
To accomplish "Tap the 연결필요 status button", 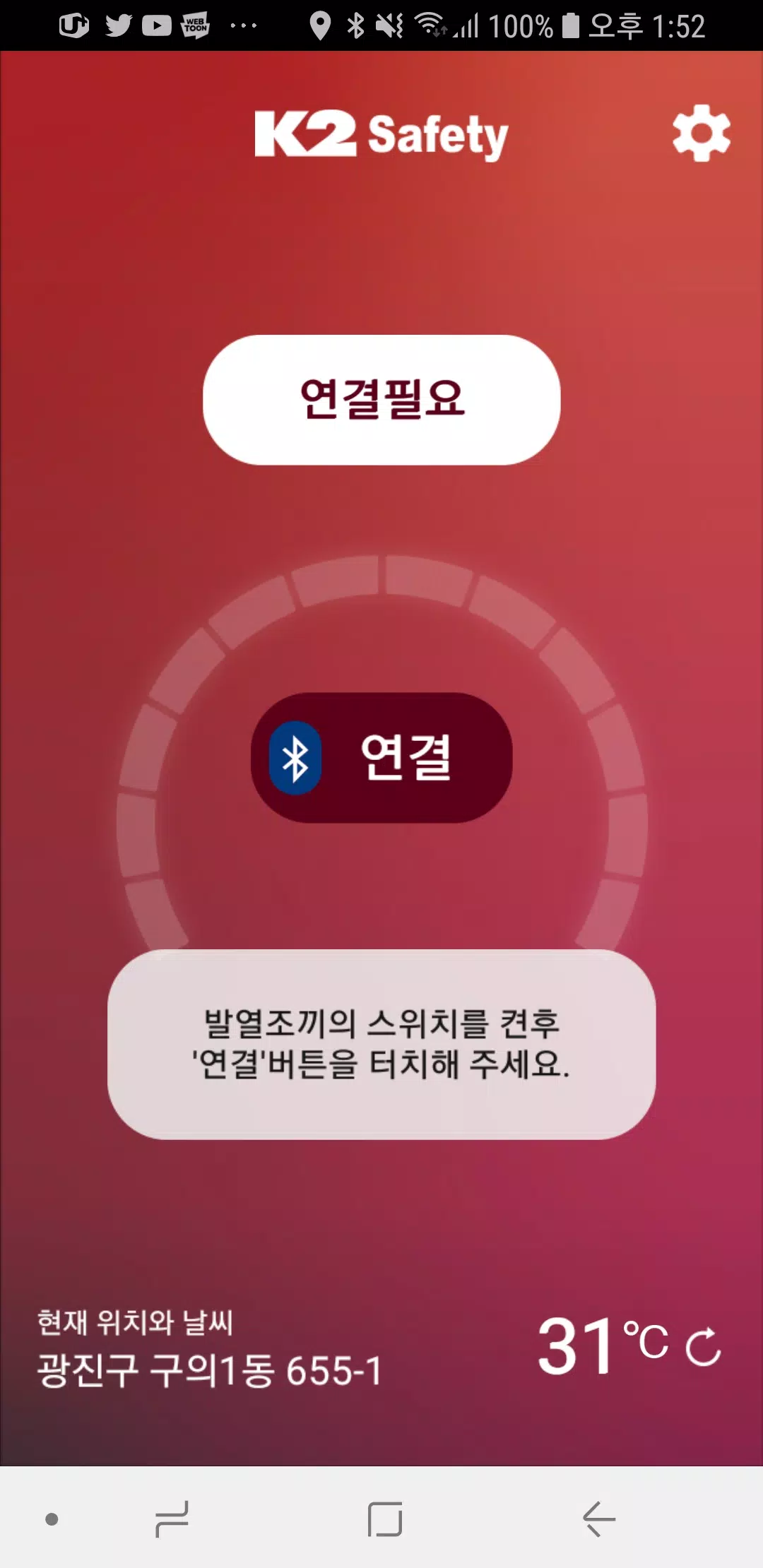I will 381,400.
